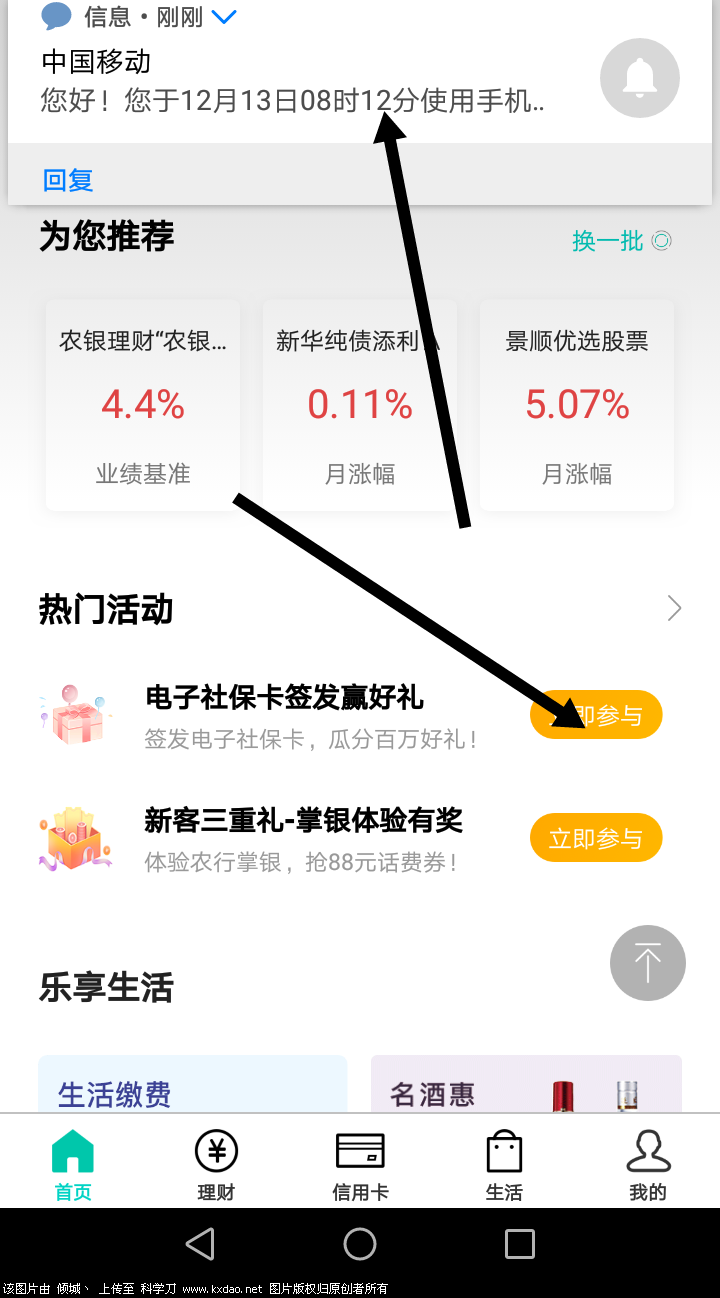Open the 景顺优选股票 5.07% fund card

click(x=577, y=406)
